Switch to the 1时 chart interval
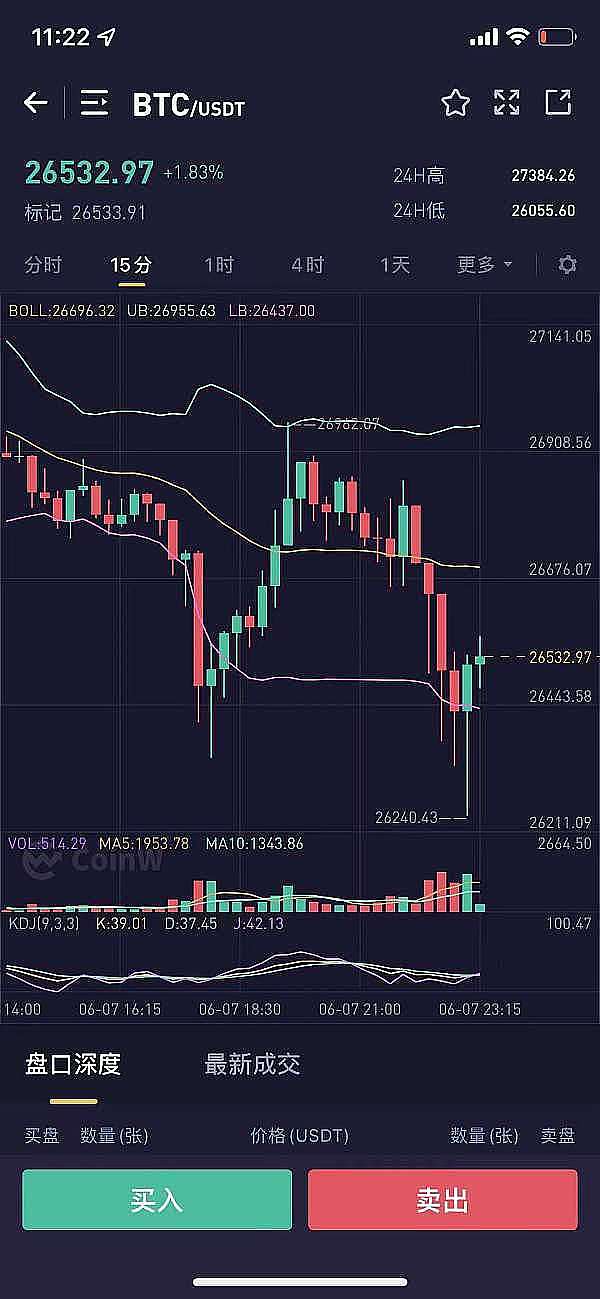 (x=218, y=265)
